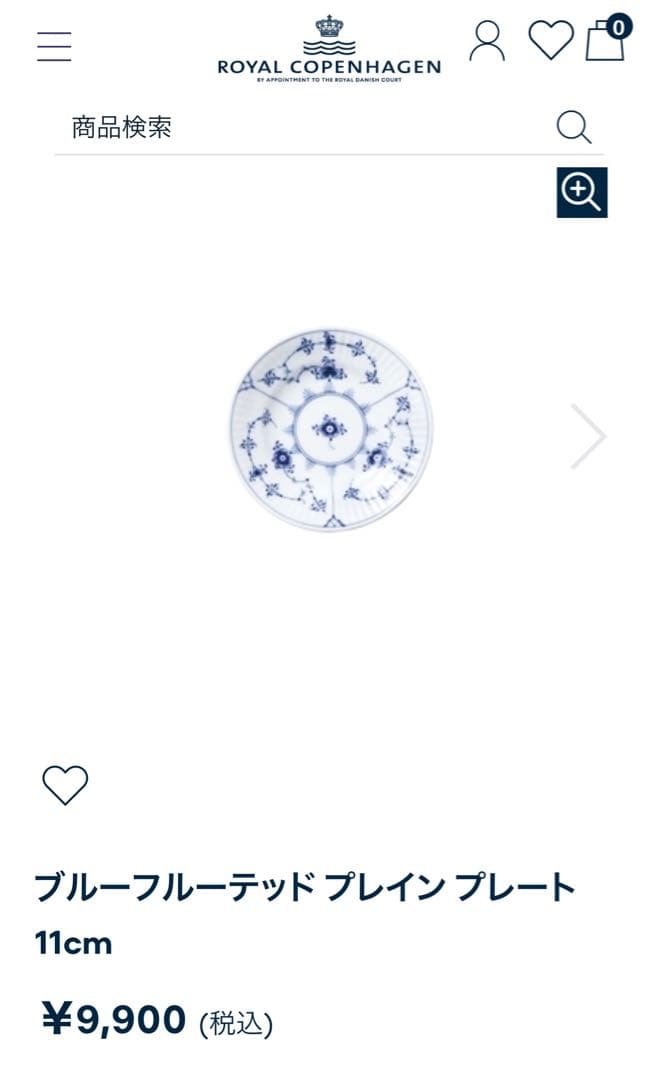The image size is (659, 1080).
Task: Tap the magnifier search icon
Action: tap(573, 128)
